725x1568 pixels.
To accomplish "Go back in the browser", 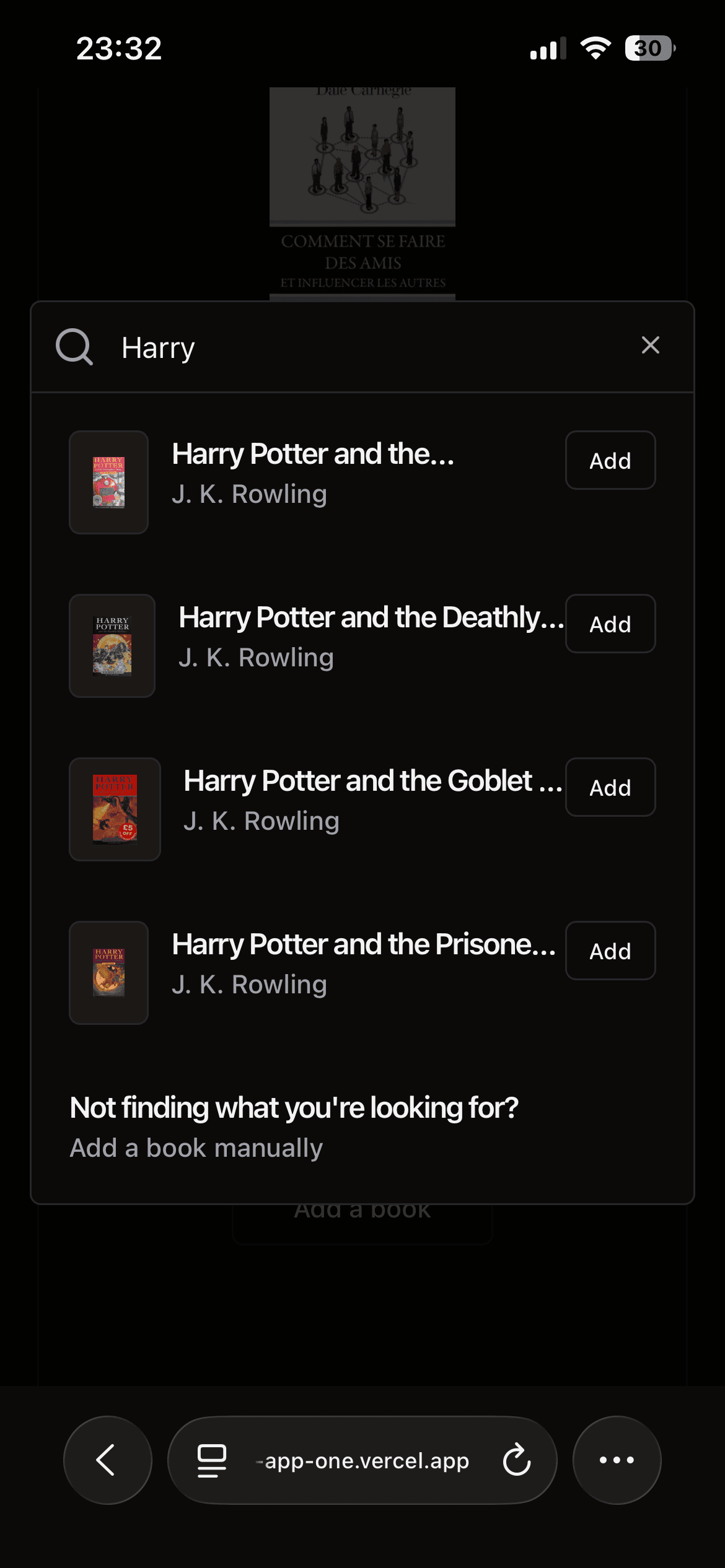I will [107, 1460].
